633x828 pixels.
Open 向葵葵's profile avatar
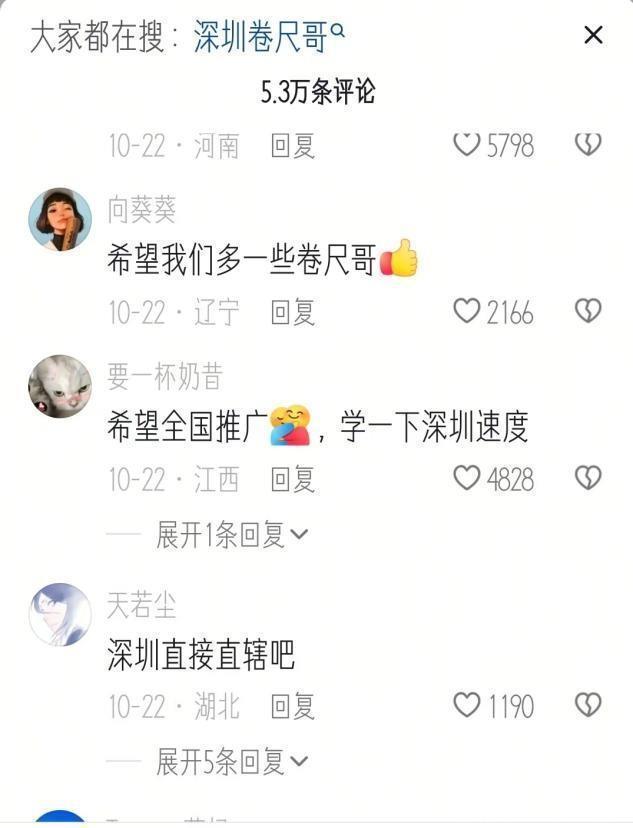pos(60,219)
